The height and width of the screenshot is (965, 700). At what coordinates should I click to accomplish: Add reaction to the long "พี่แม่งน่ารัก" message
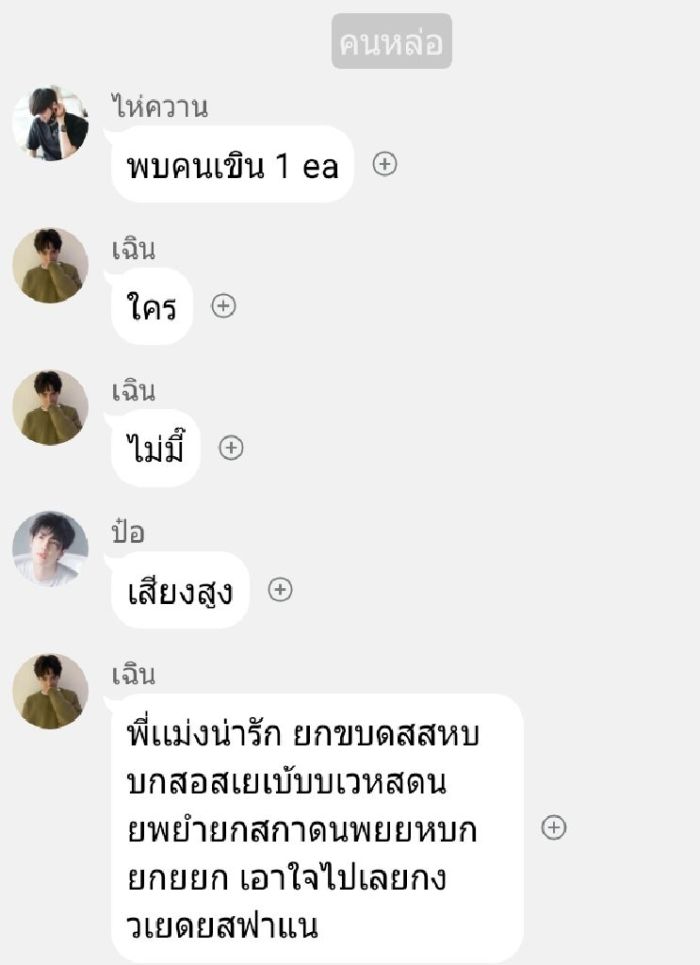tap(554, 828)
